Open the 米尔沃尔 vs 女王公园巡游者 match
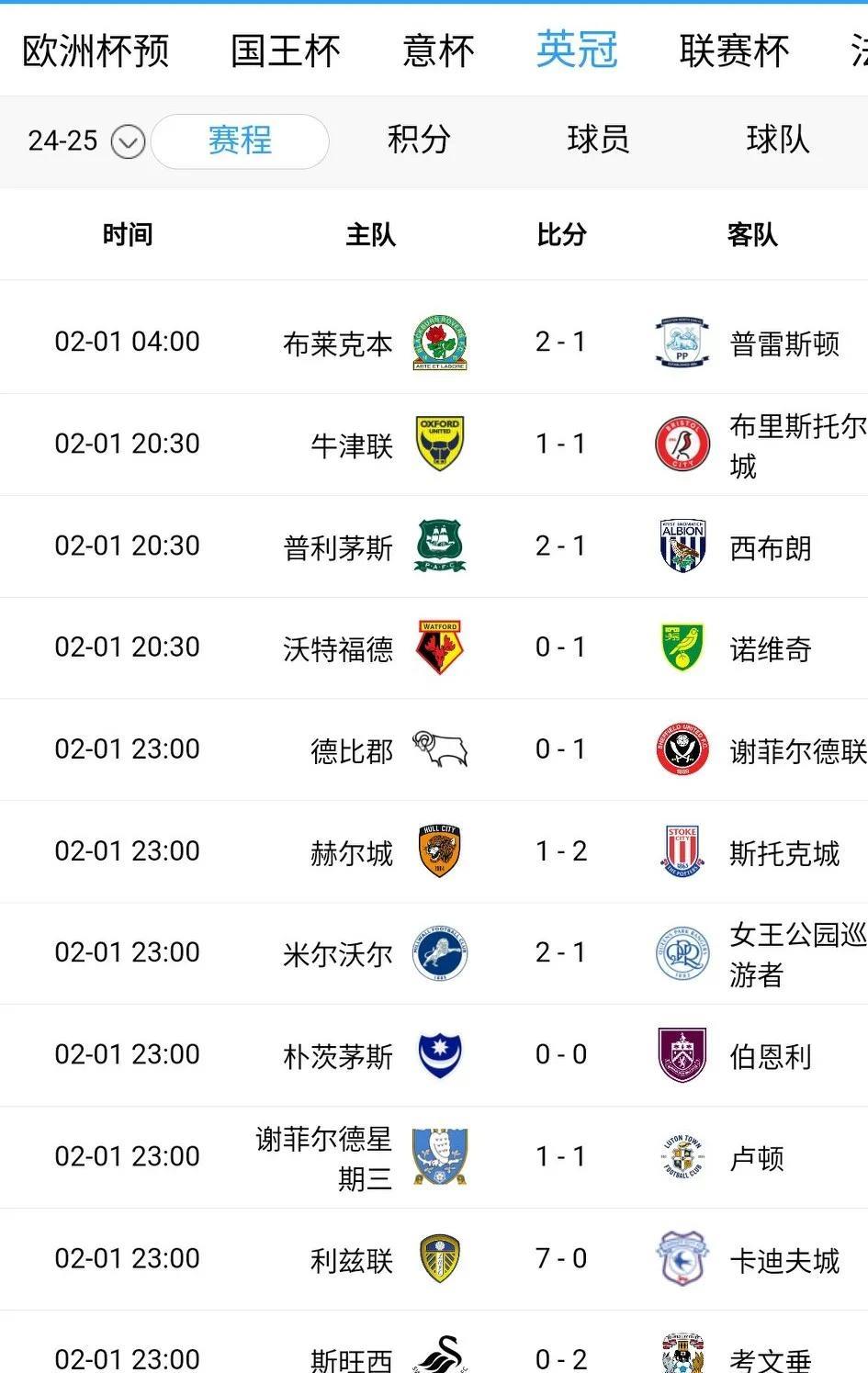Image resolution: width=868 pixels, height=1373 pixels. (x=560, y=952)
